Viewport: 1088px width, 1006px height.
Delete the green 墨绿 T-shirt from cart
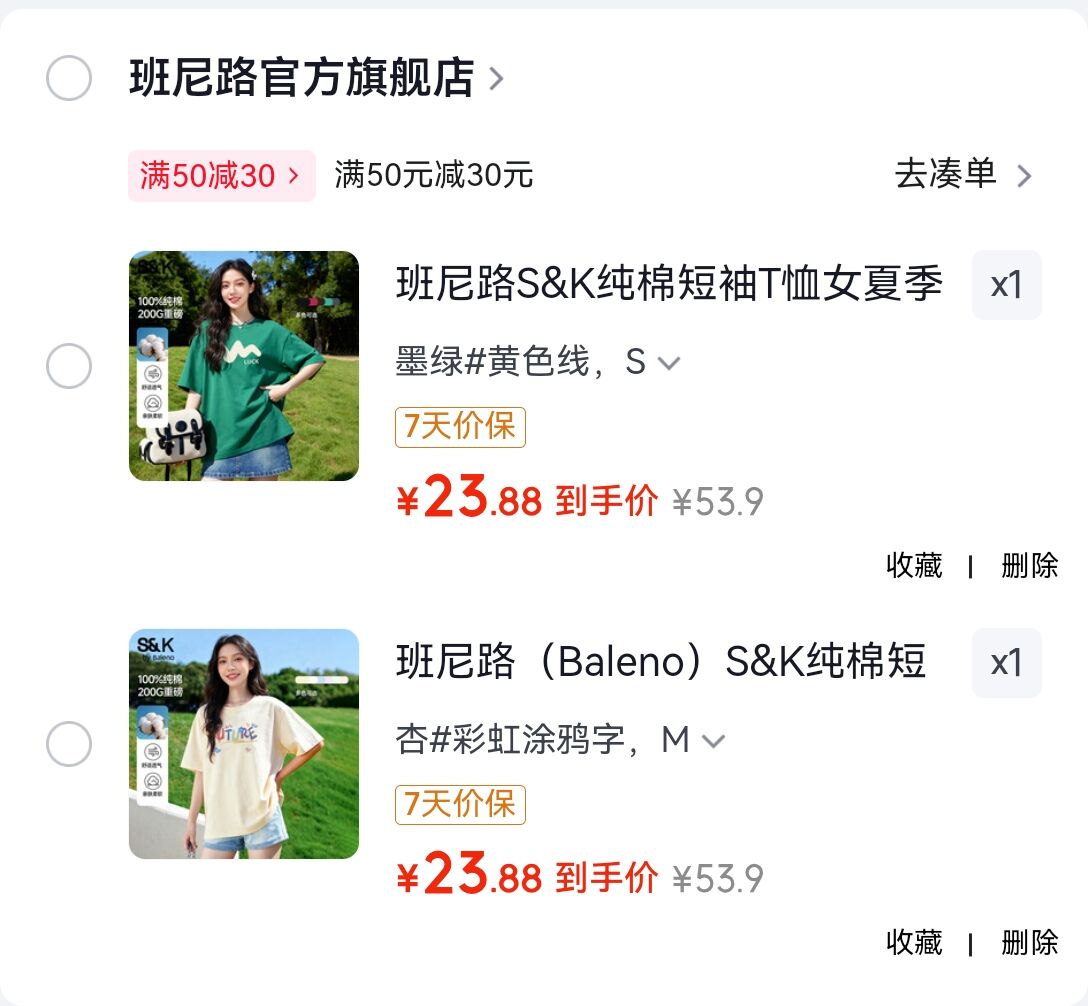pos(1029,565)
